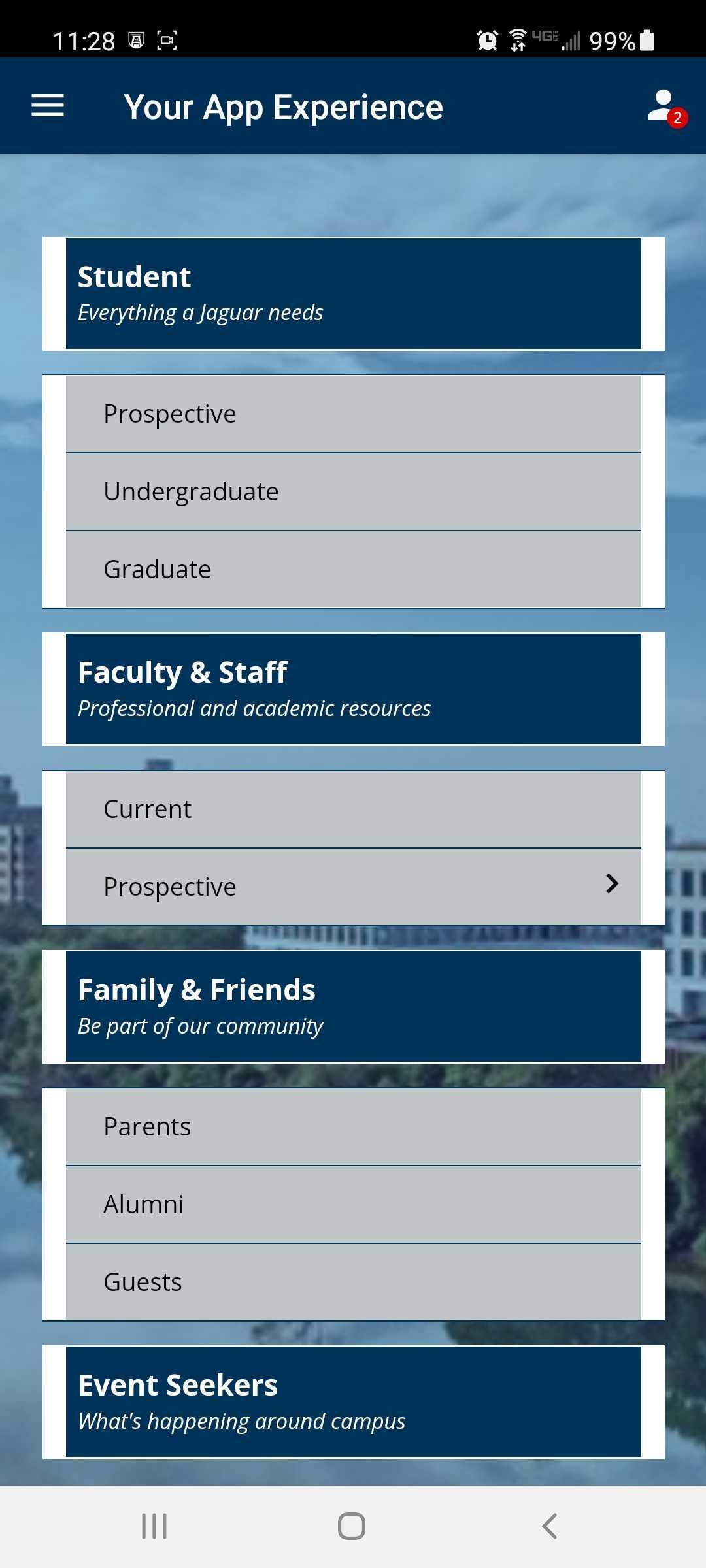
Task: Tap the system home button
Action: coord(352,1526)
